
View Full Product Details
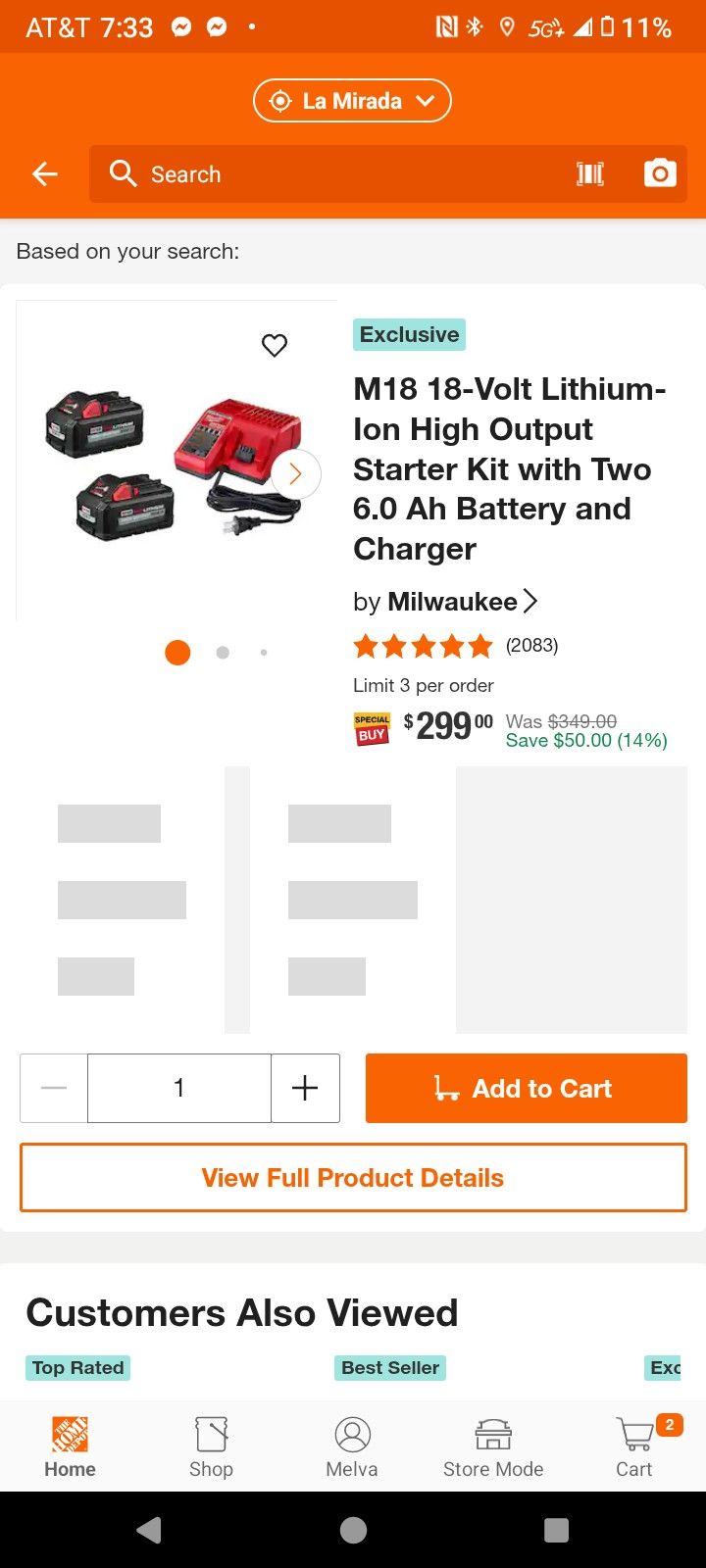pyautogui.click(x=353, y=1177)
